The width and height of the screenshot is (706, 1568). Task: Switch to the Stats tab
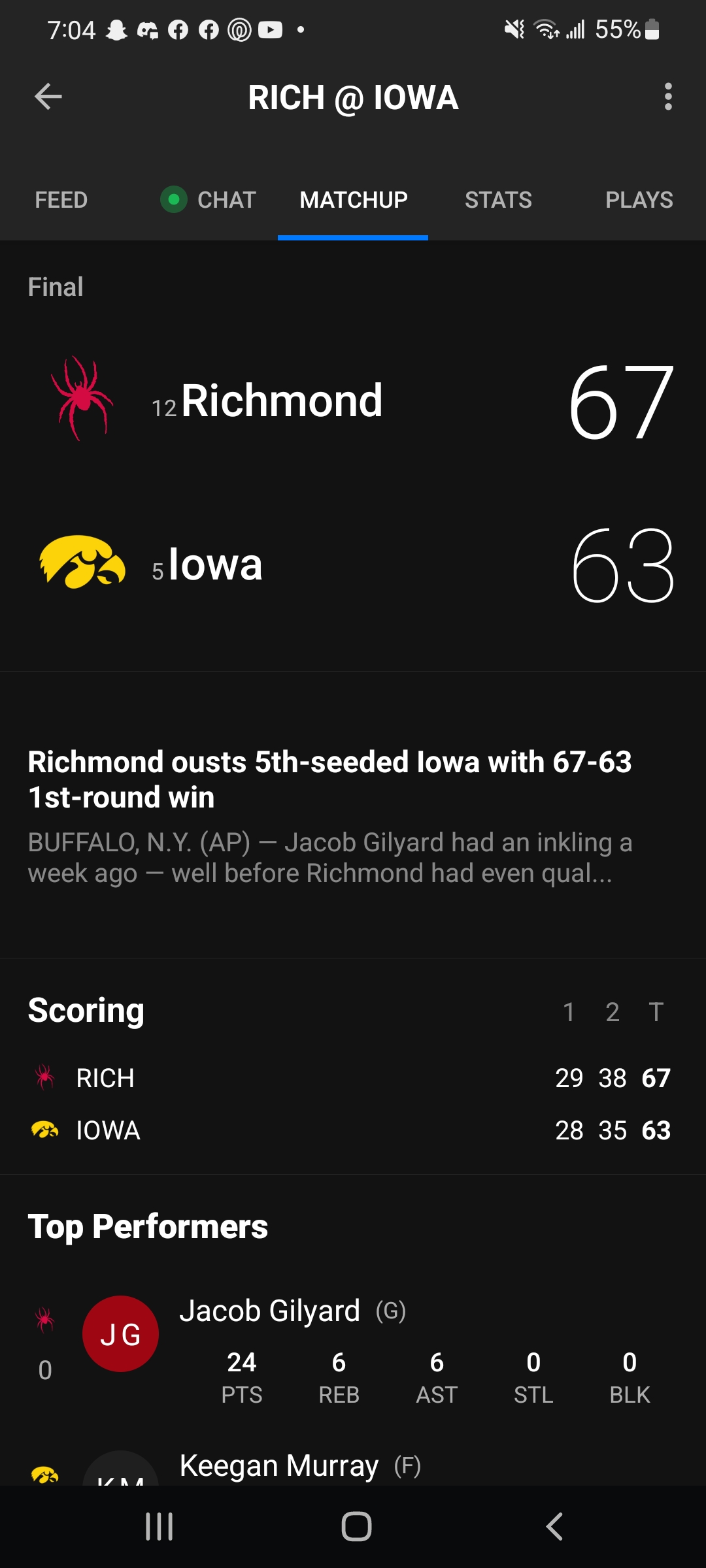[498, 200]
